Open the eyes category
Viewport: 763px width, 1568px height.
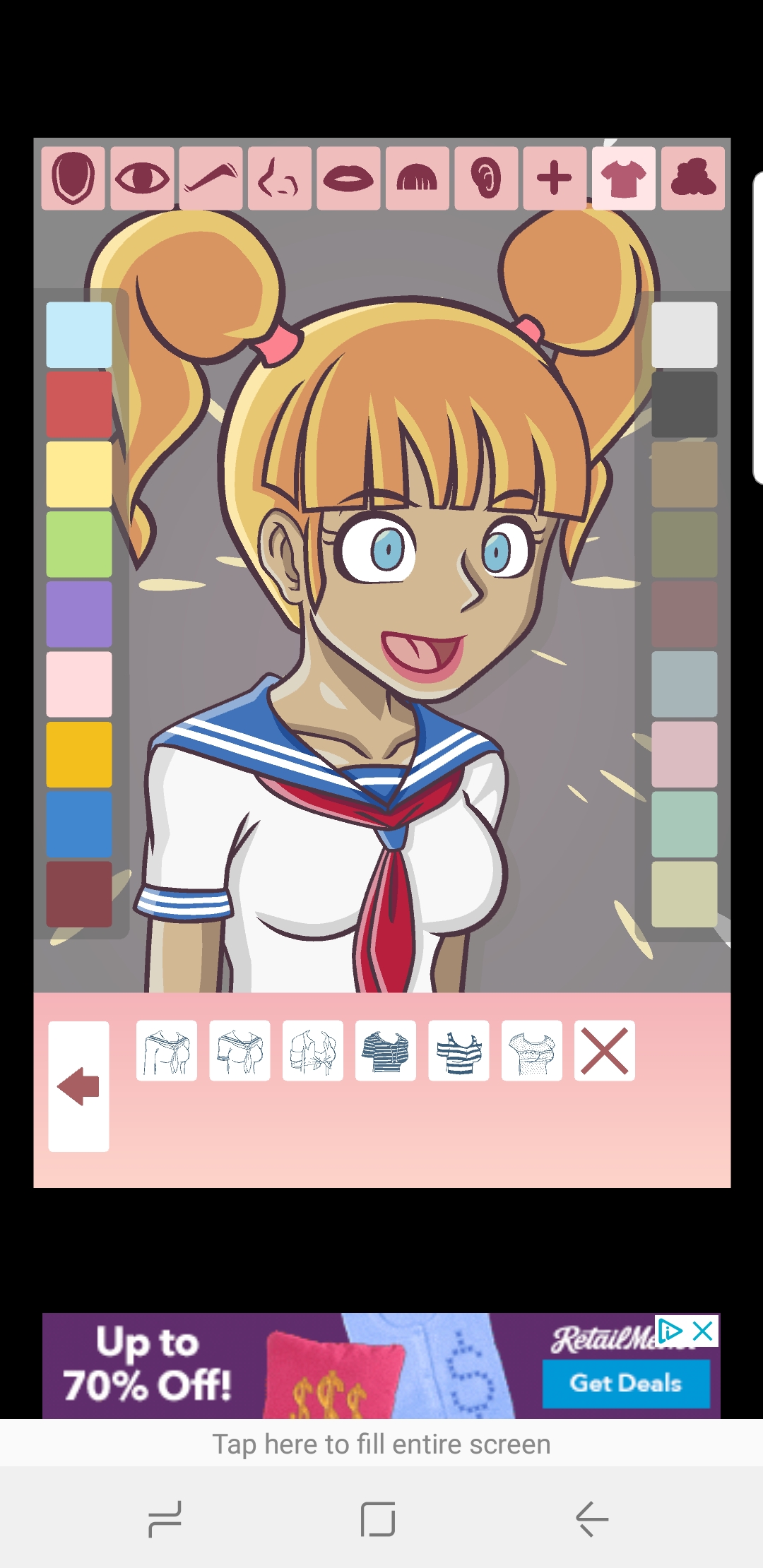pos(142,178)
